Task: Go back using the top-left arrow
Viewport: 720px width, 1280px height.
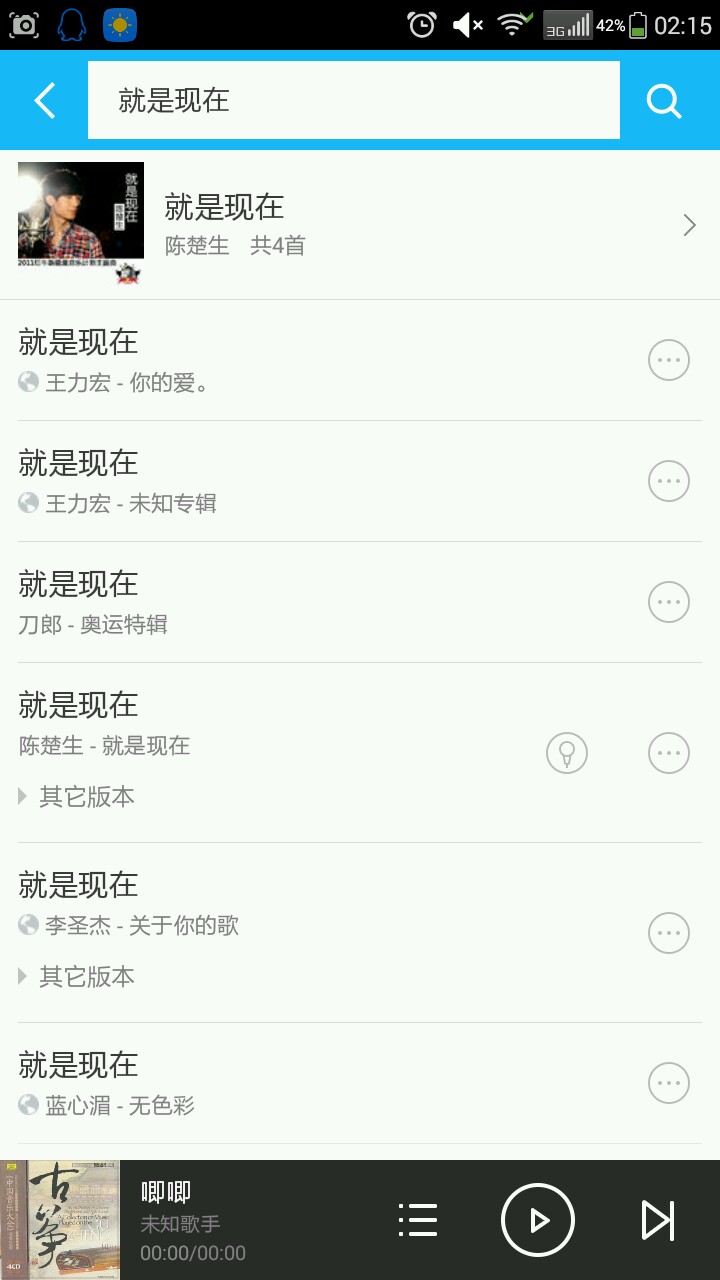Action: (45, 101)
